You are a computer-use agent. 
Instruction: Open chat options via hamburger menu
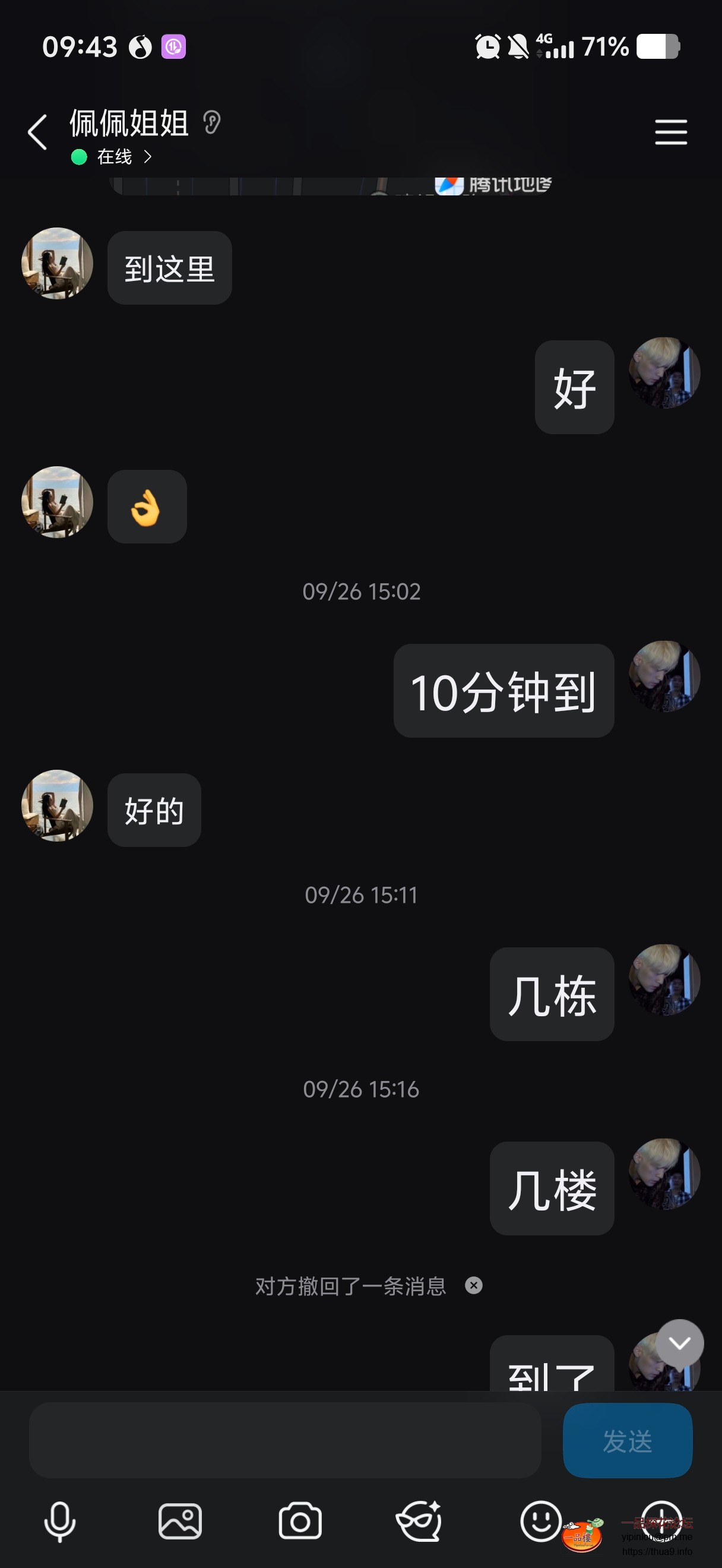(x=671, y=131)
